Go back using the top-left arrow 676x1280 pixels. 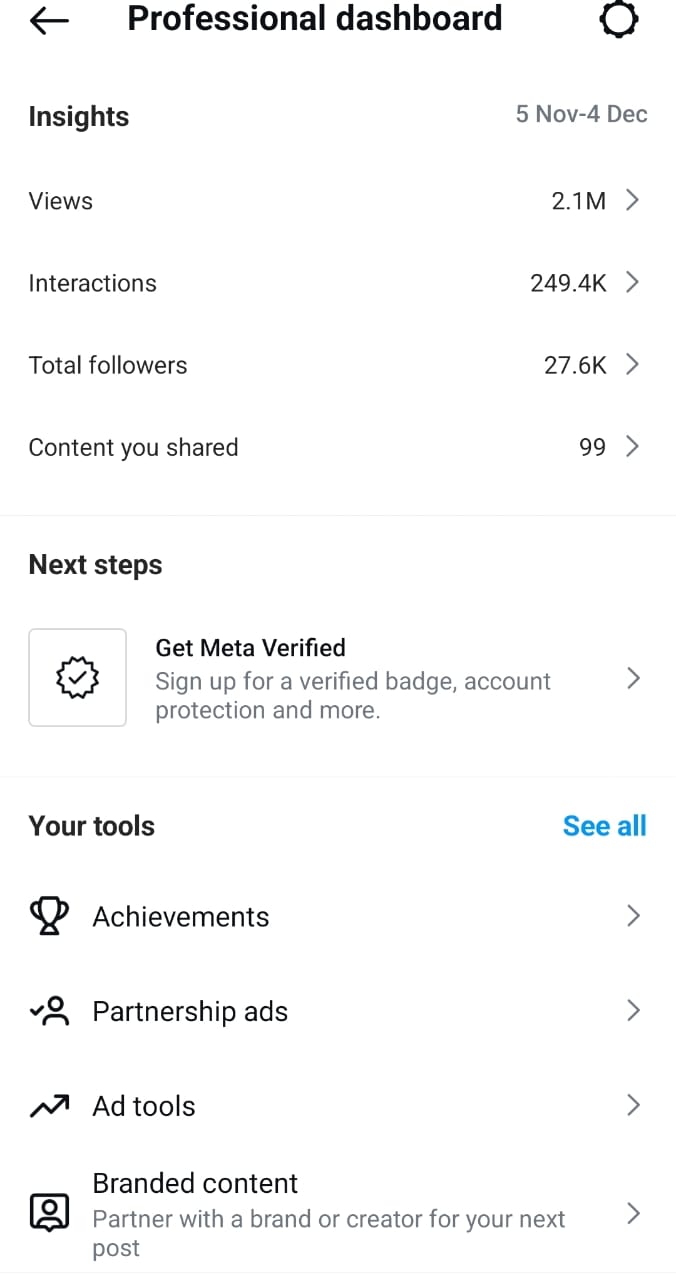point(49,20)
